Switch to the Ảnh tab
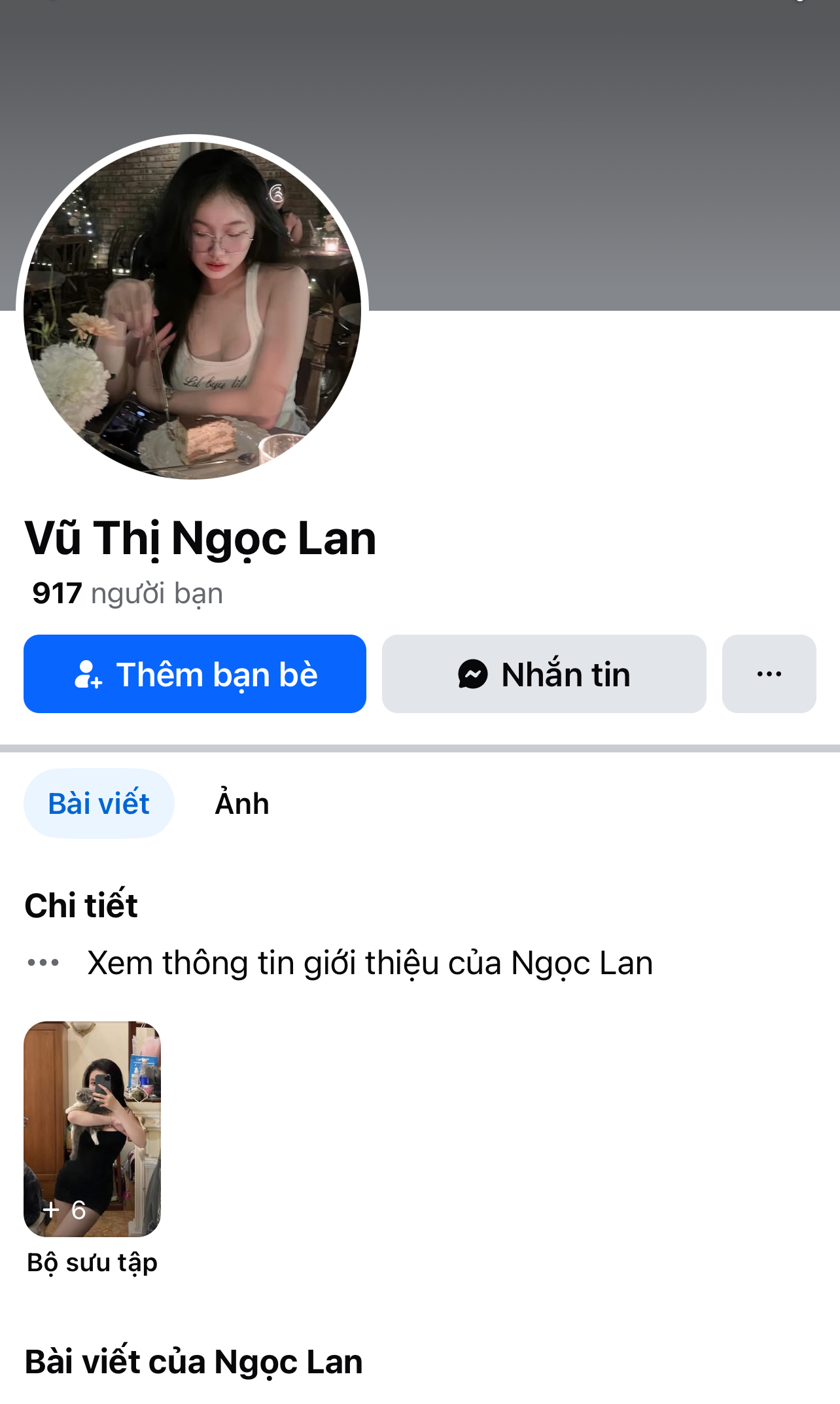 click(242, 803)
